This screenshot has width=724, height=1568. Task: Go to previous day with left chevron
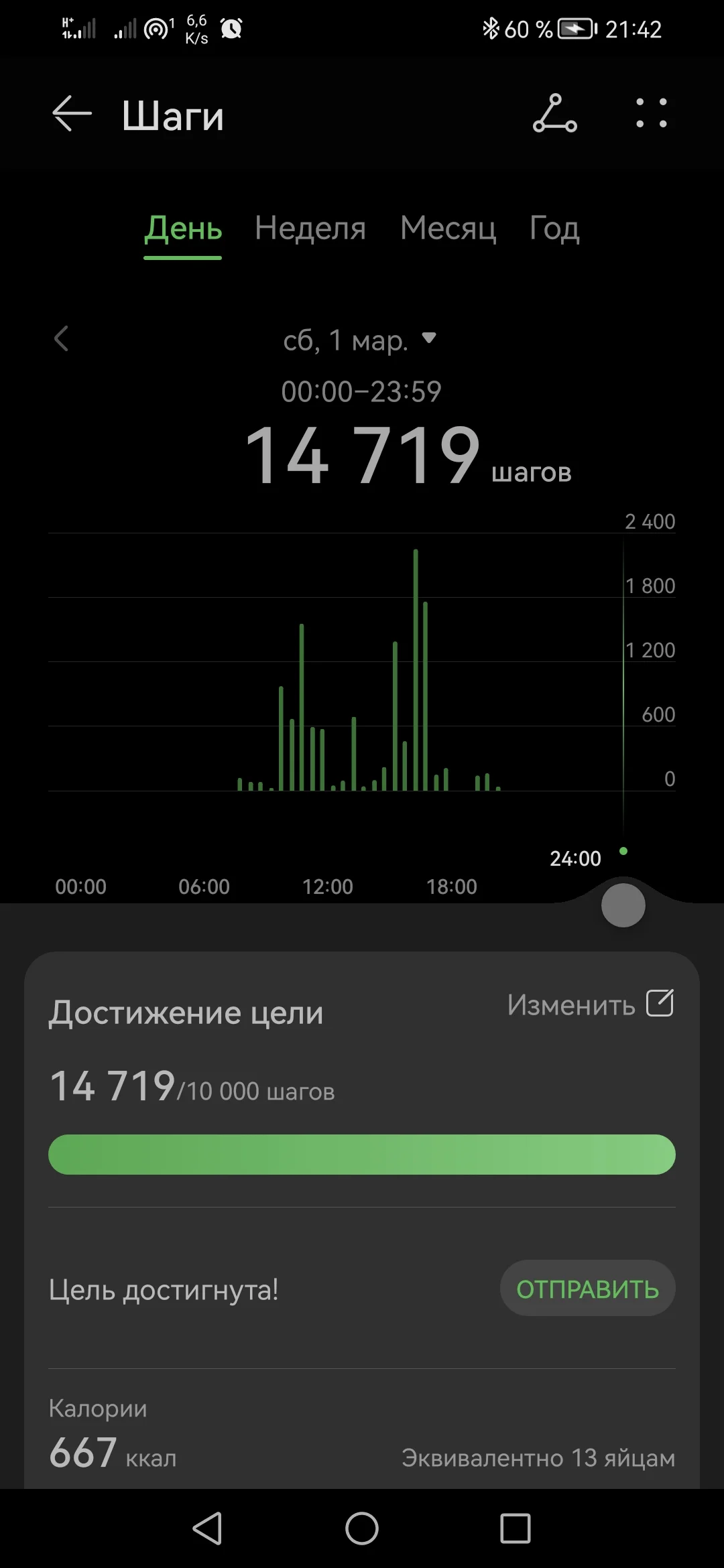pyautogui.click(x=61, y=340)
